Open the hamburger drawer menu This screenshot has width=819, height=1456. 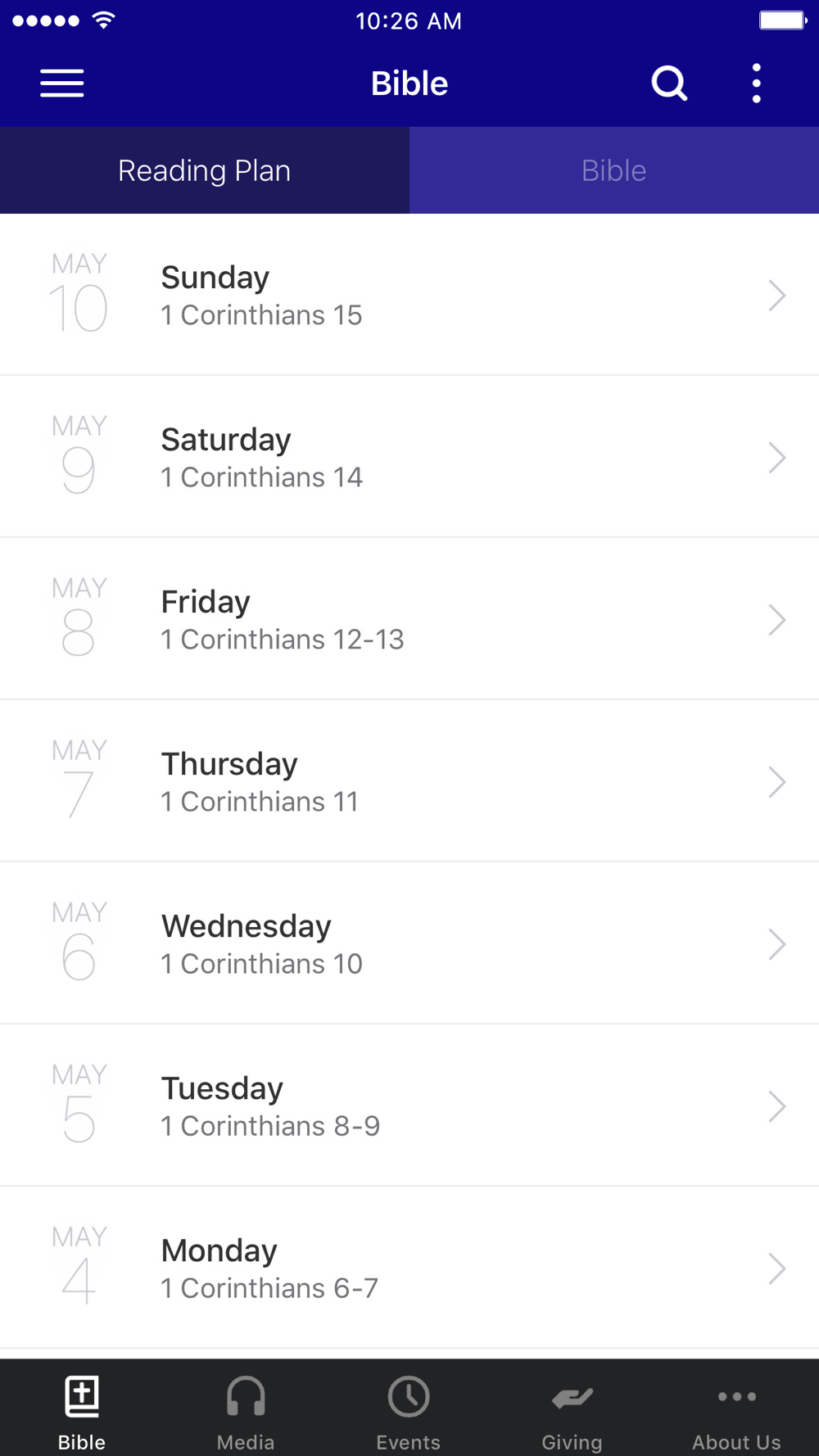62,84
